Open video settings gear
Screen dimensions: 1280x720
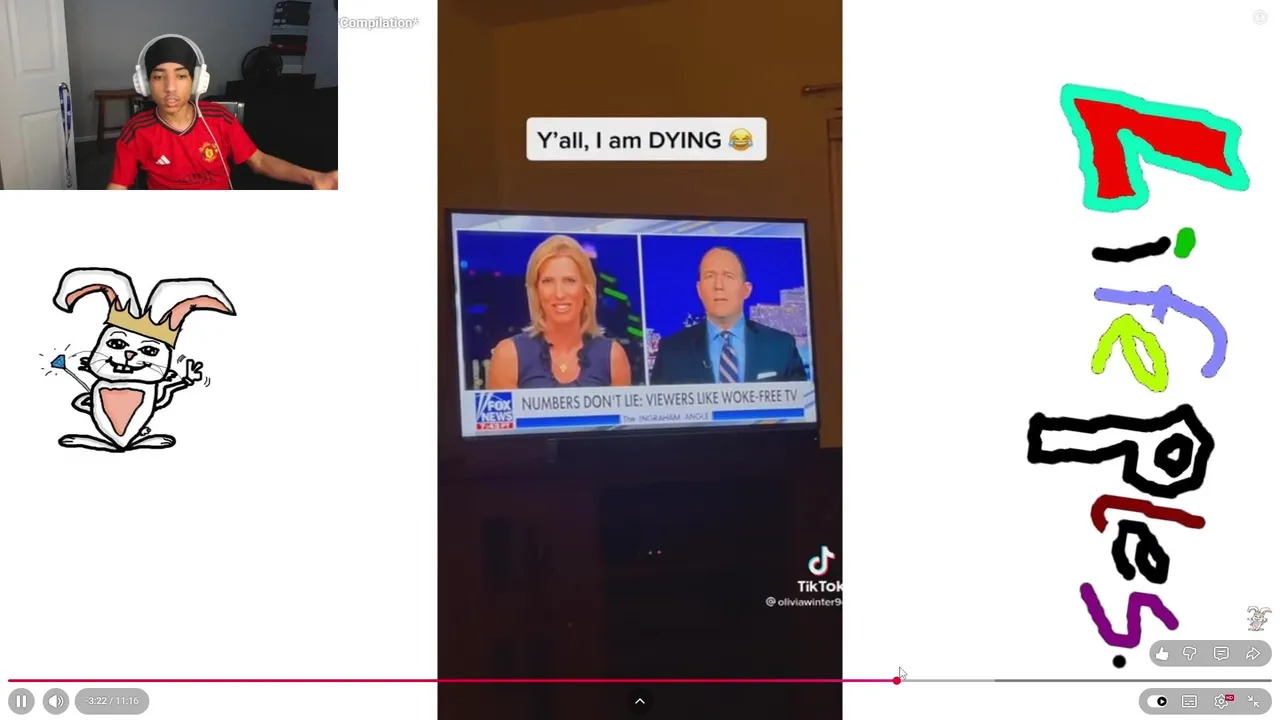point(1222,701)
